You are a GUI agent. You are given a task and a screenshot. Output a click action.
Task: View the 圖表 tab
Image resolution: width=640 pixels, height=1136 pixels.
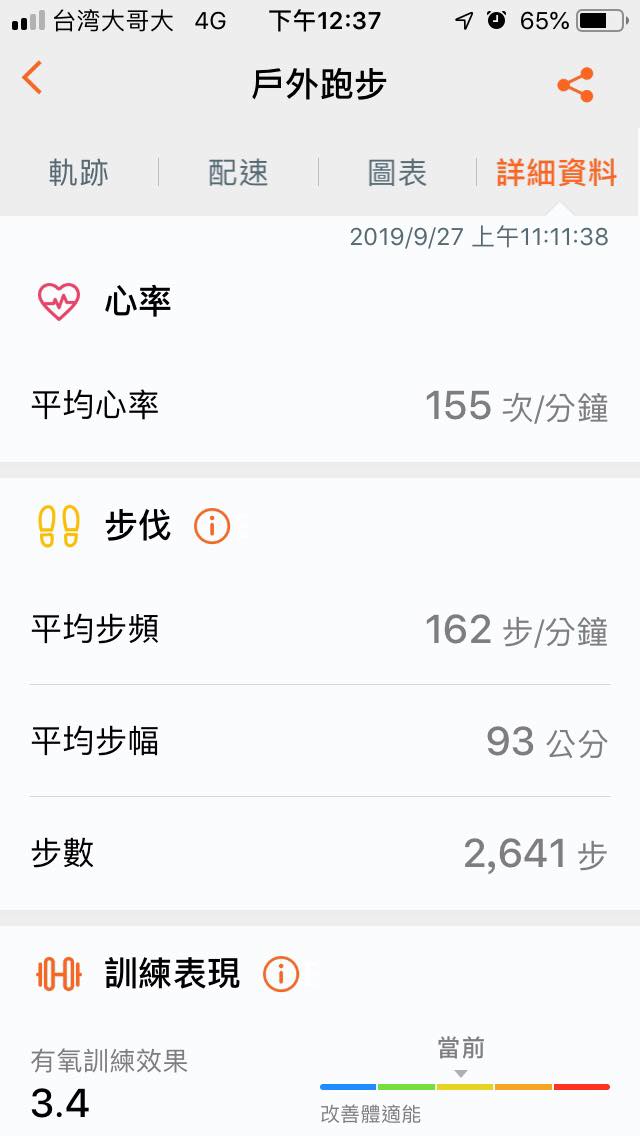tap(397, 172)
